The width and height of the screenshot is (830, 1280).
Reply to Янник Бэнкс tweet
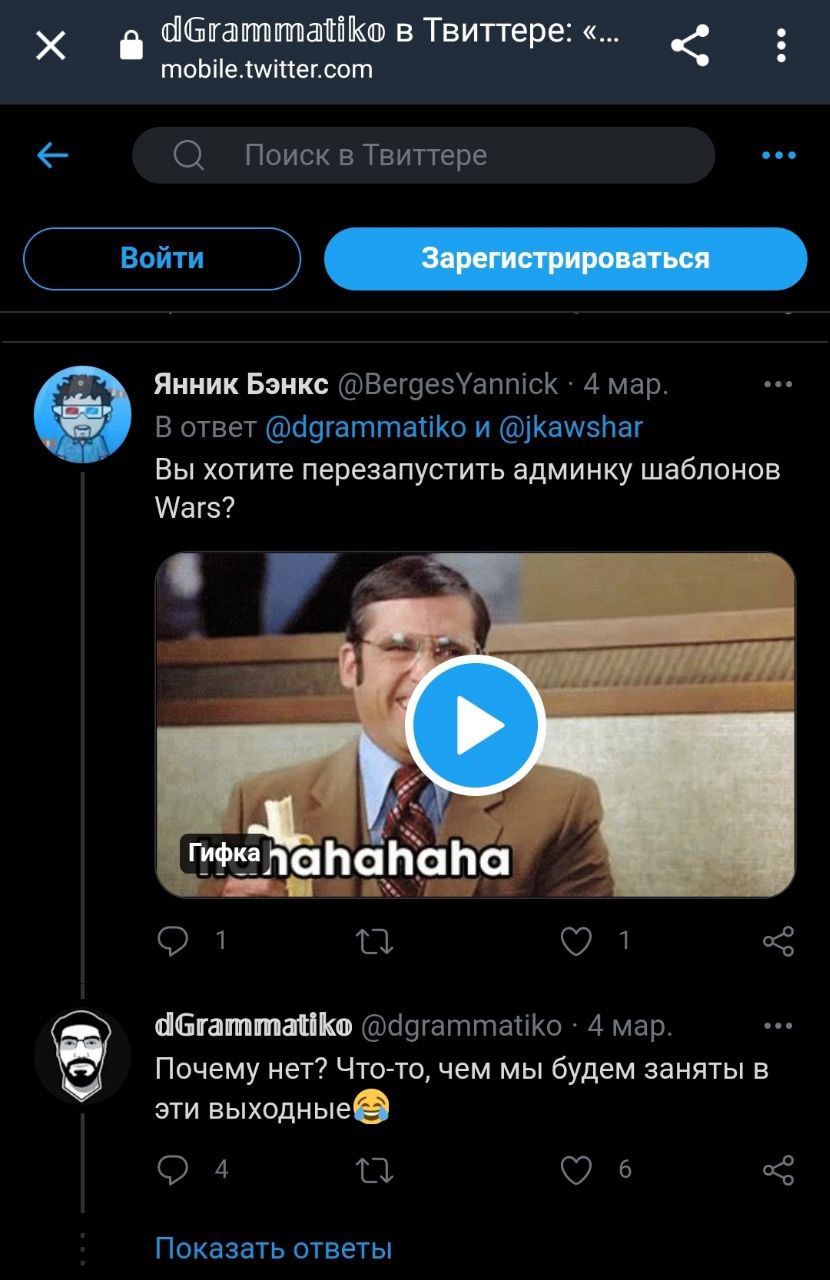174,940
